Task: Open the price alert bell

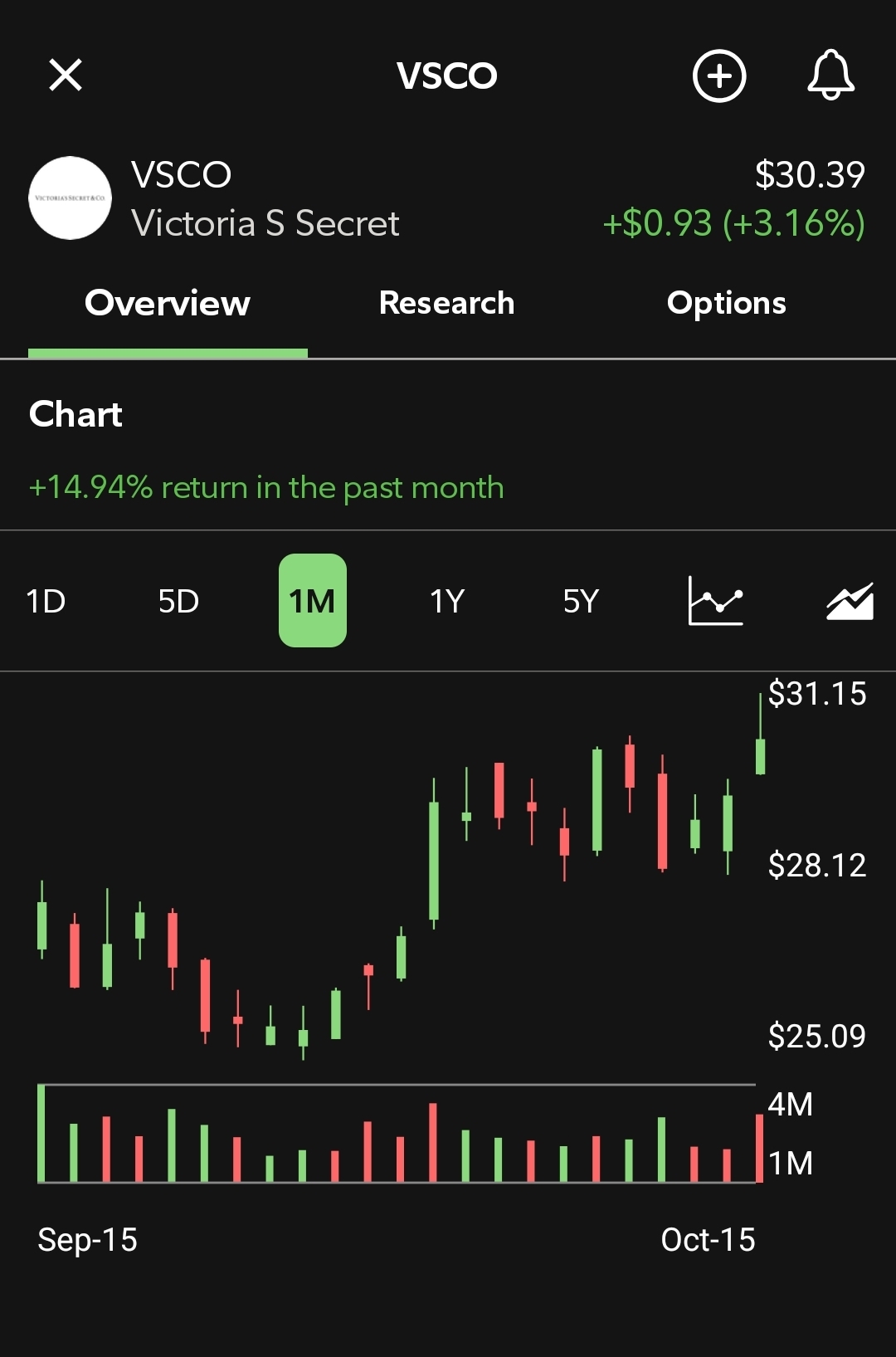Action: [x=830, y=76]
